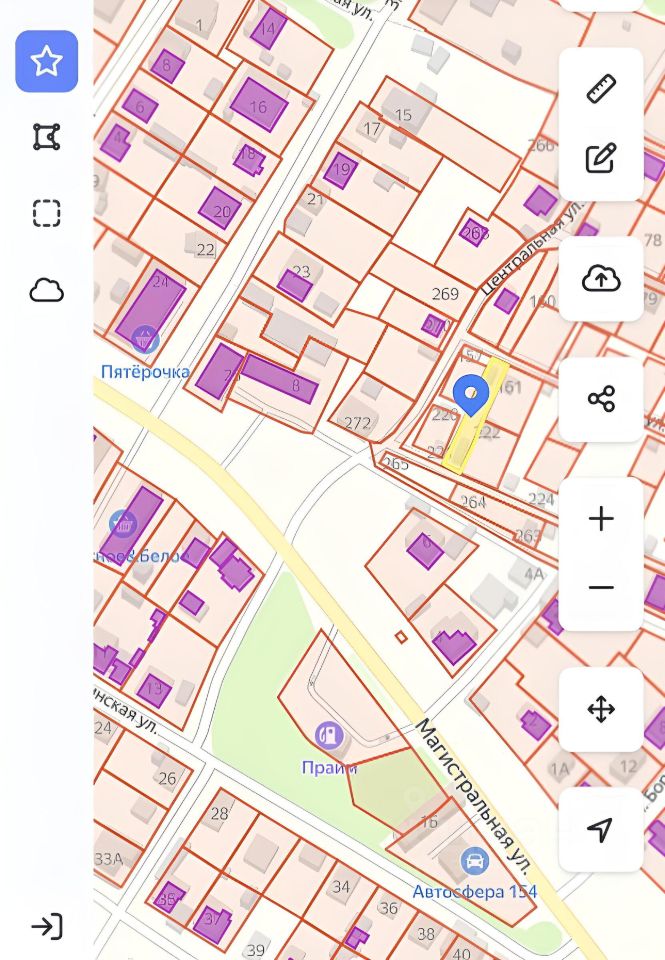Image resolution: width=665 pixels, height=960 pixels.
Task: Open the Автосфера 154 car service marker
Action: 475,861
